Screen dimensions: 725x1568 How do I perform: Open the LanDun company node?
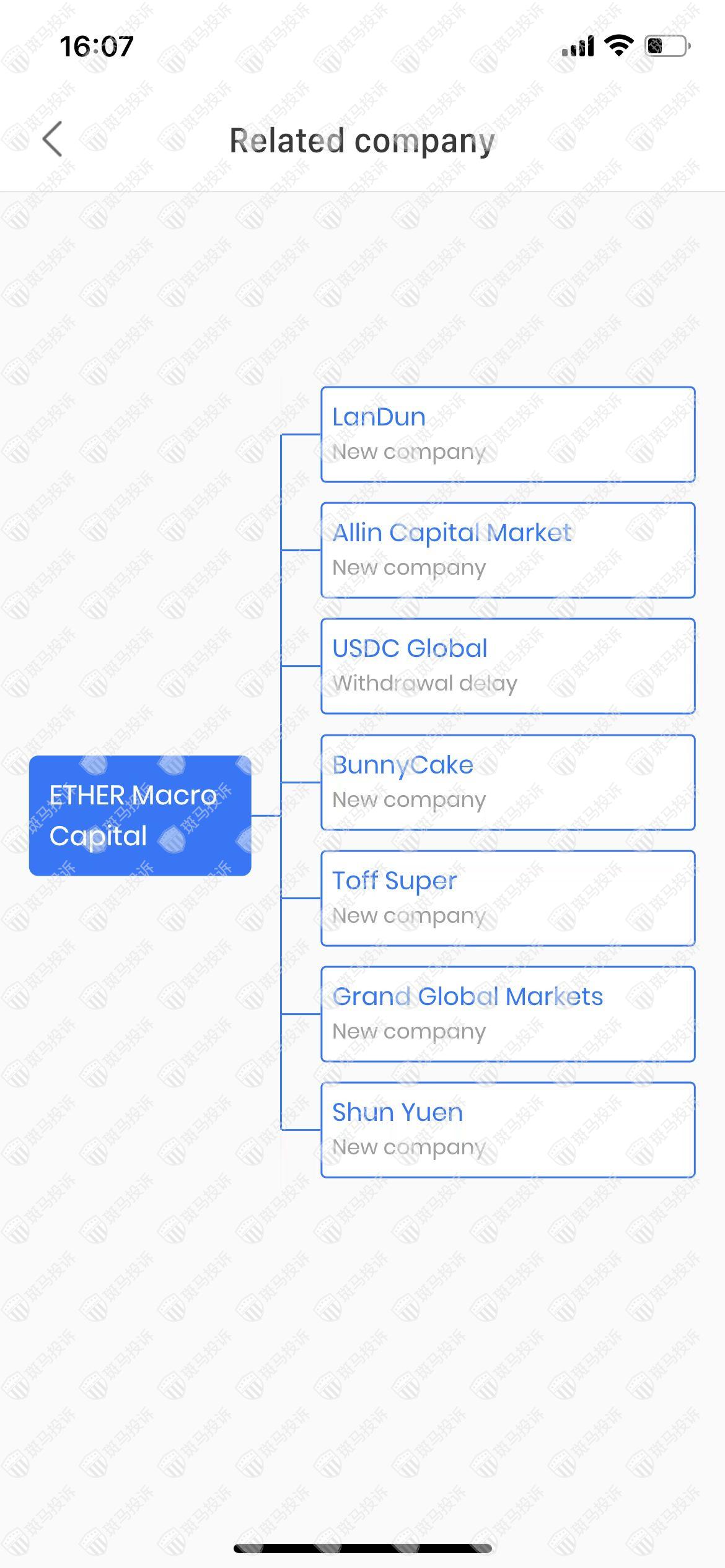coord(507,434)
